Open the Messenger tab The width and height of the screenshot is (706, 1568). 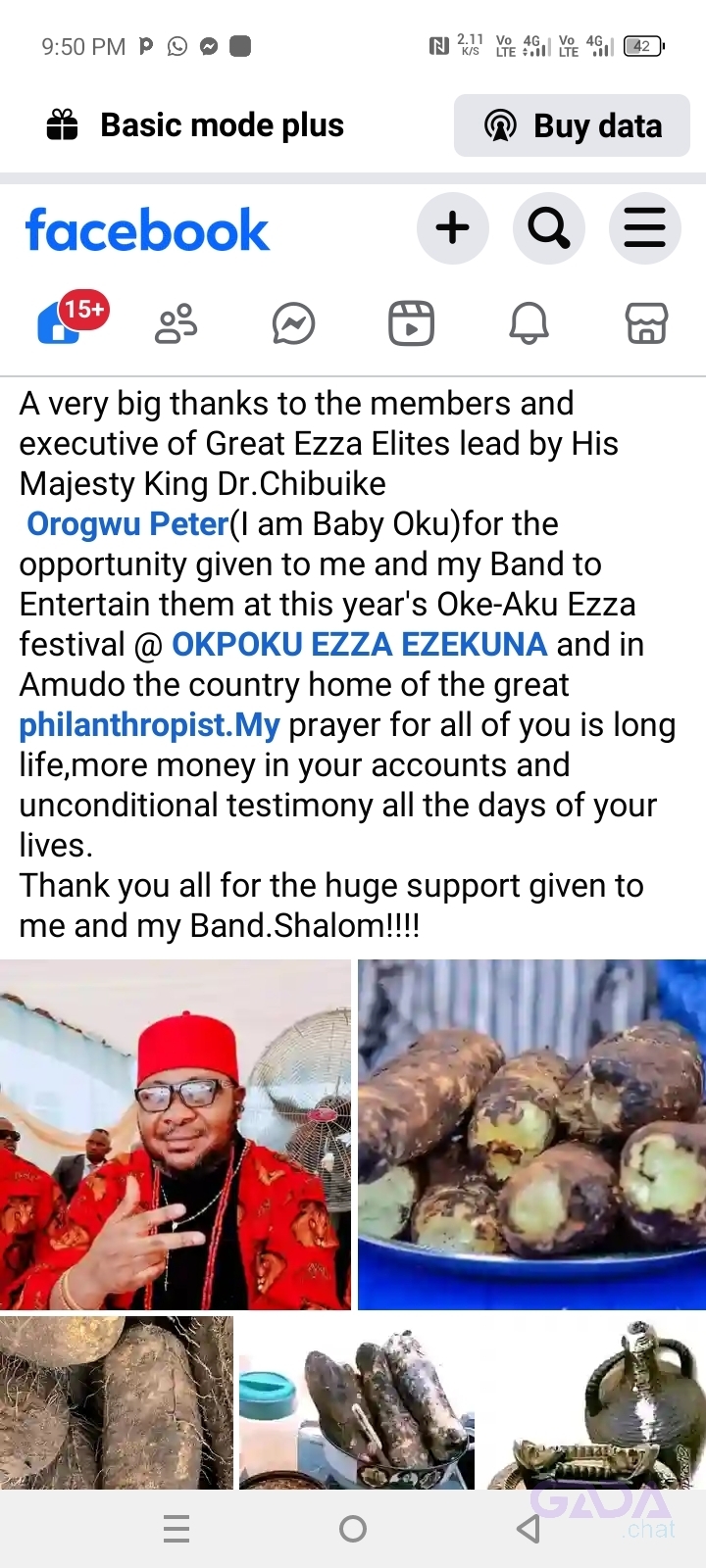tap(293, 323)
